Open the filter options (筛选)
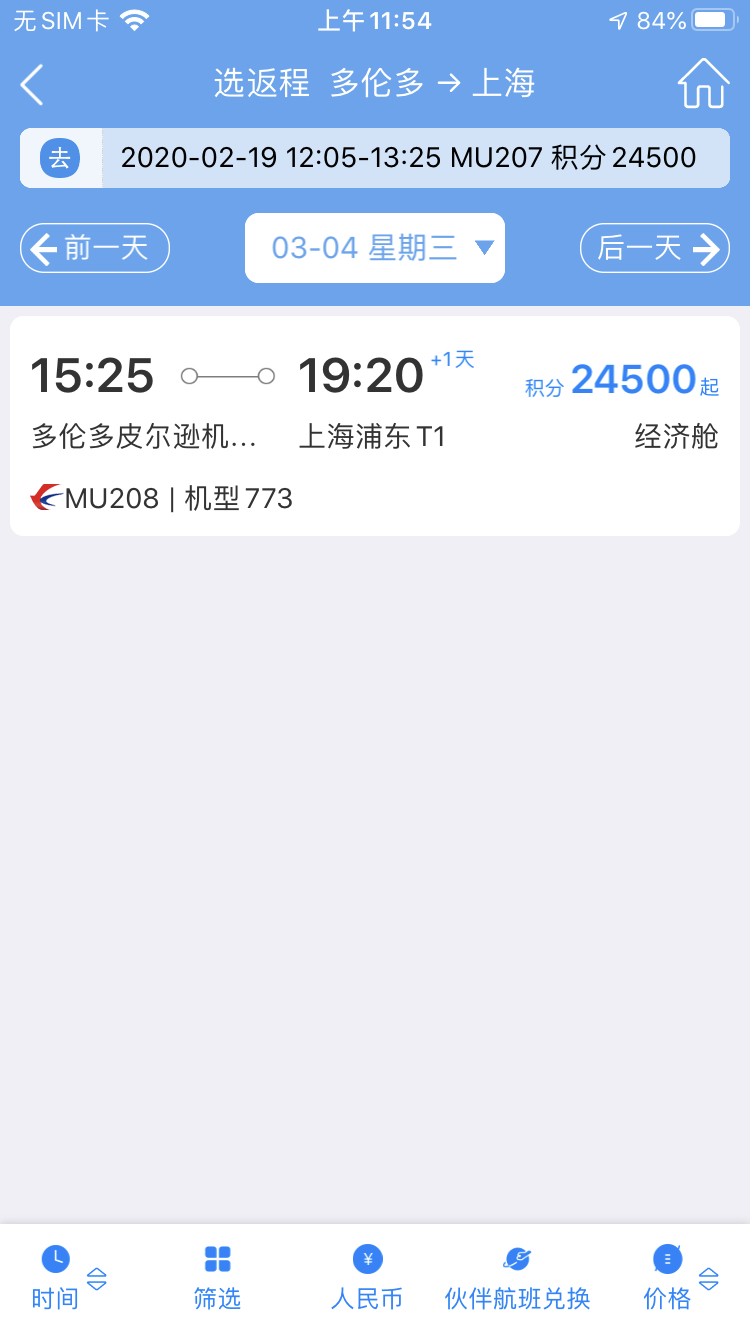This screenshot has width=750, height=1334. 217,1278
